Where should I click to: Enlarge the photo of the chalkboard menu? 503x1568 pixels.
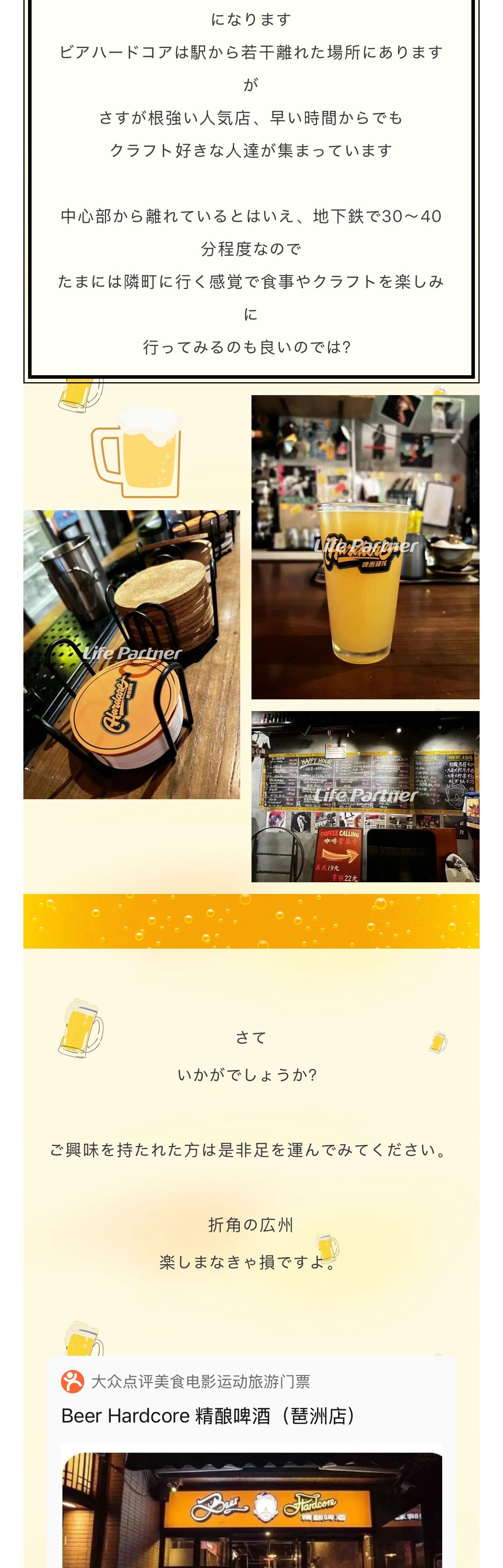(365, 796)
